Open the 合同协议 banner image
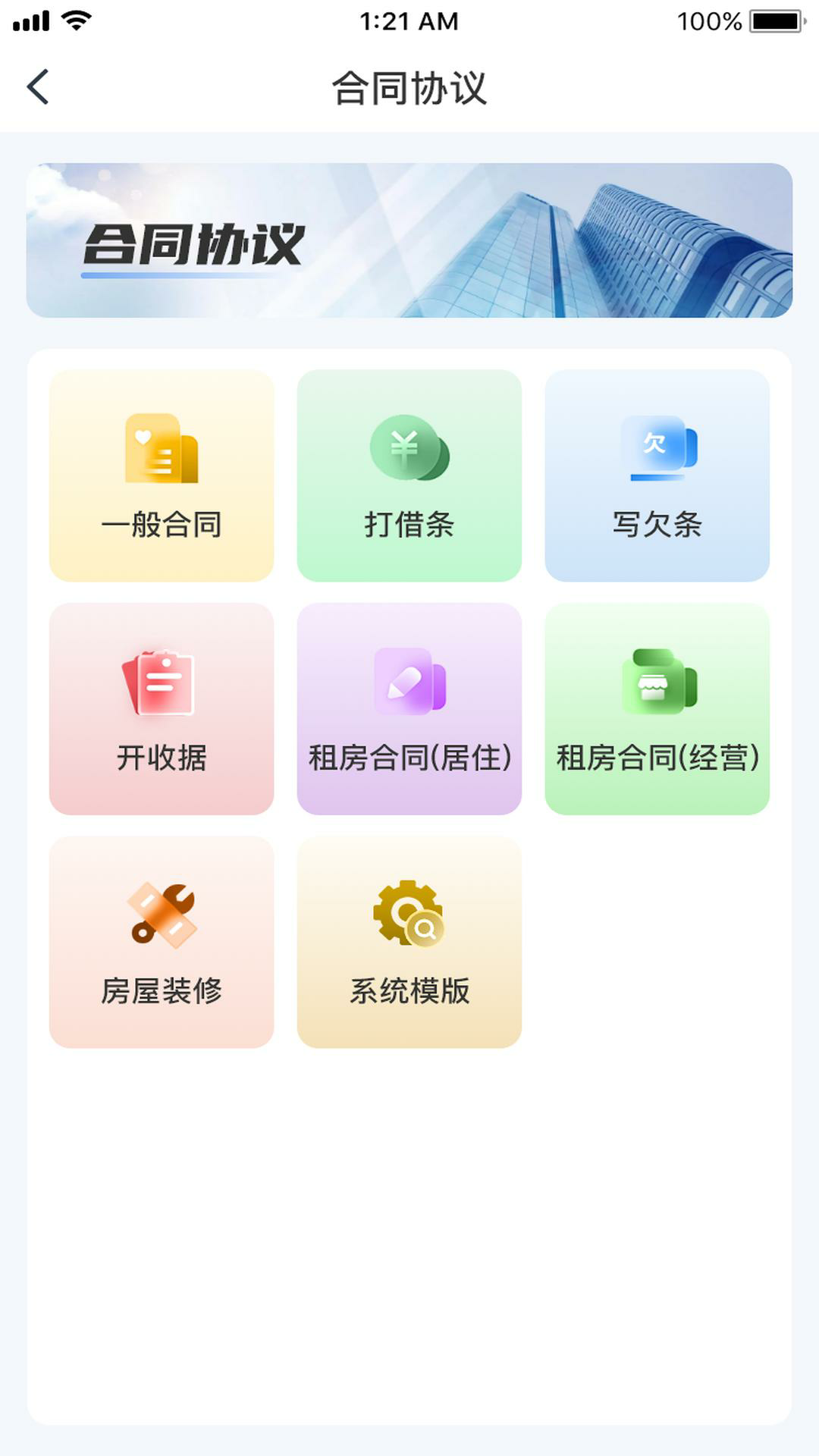Viewport: 819px width, 1456px height. click(409, 240)
